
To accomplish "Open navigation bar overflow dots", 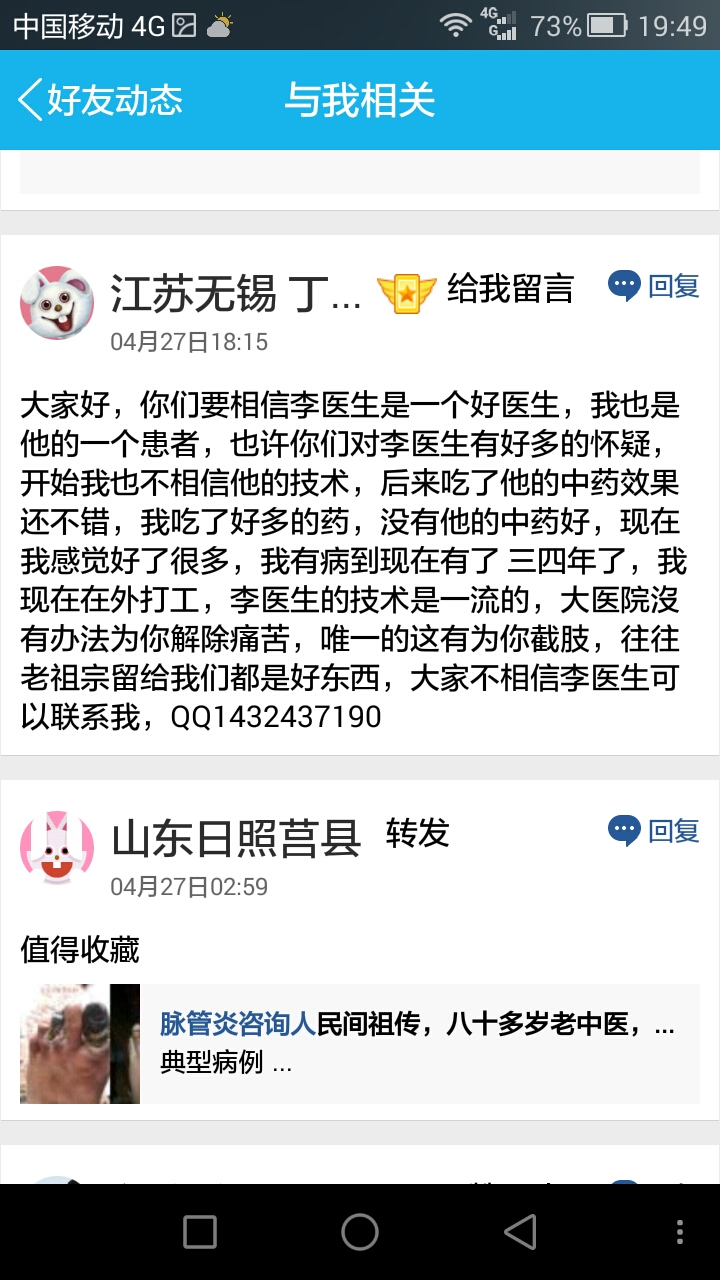I will 680,1232.
